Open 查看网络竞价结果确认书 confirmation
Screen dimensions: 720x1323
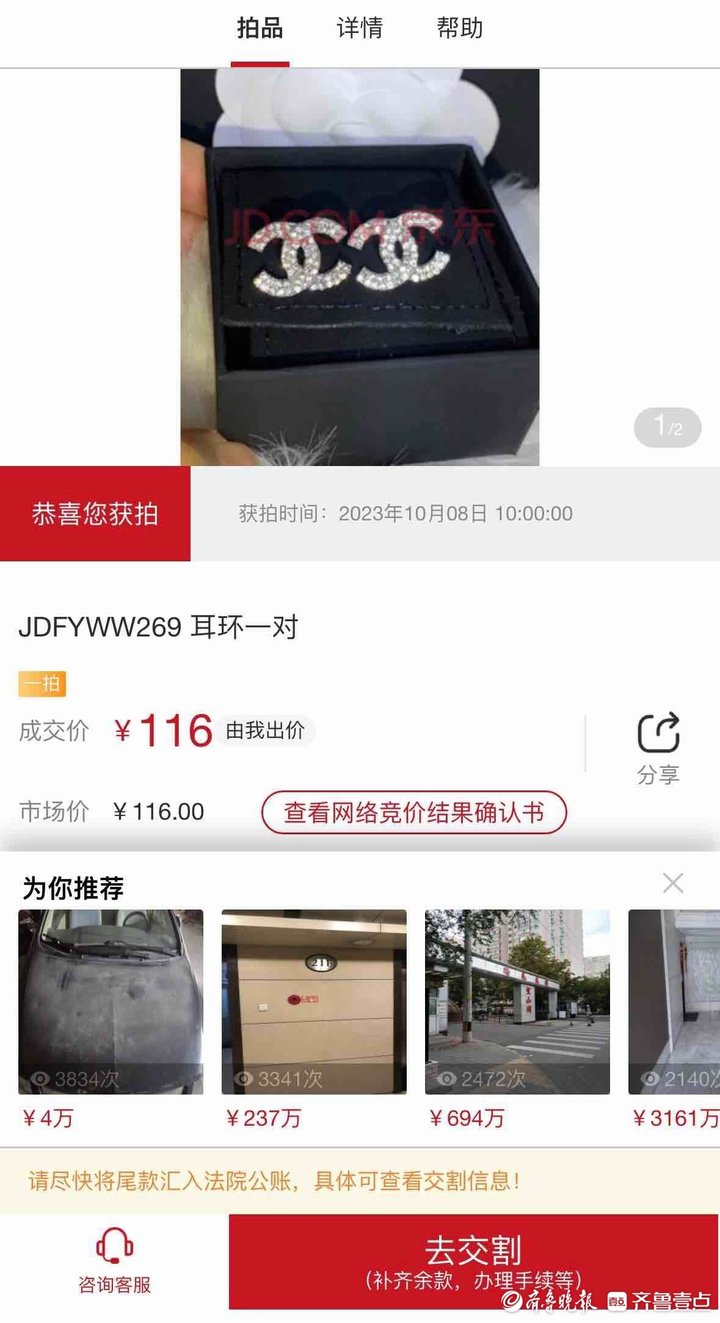414,812
